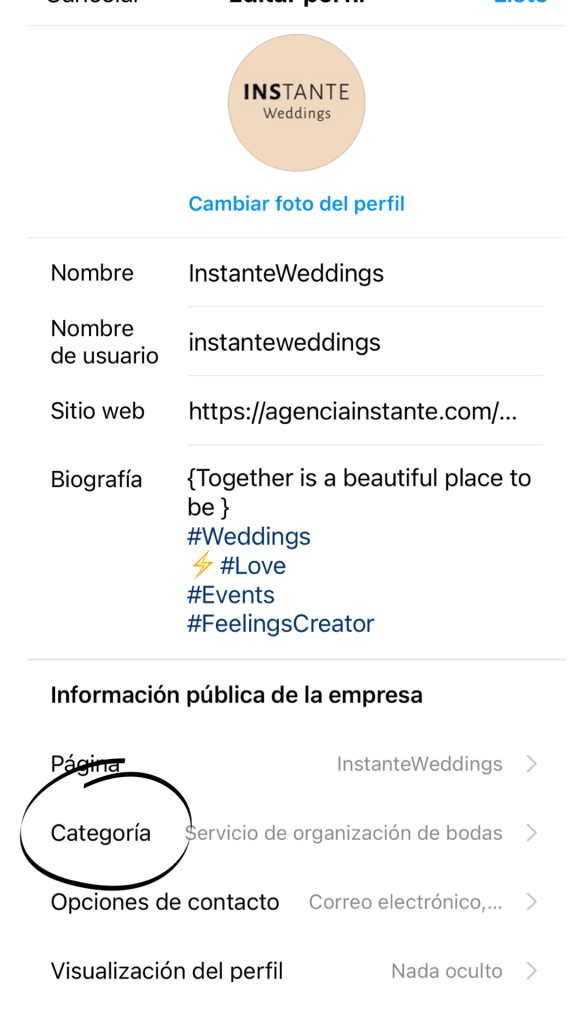The width and height of the screenshot is (576, 1024).
Task: Open the Categoría setting row
Action: (x=296, y=833)
